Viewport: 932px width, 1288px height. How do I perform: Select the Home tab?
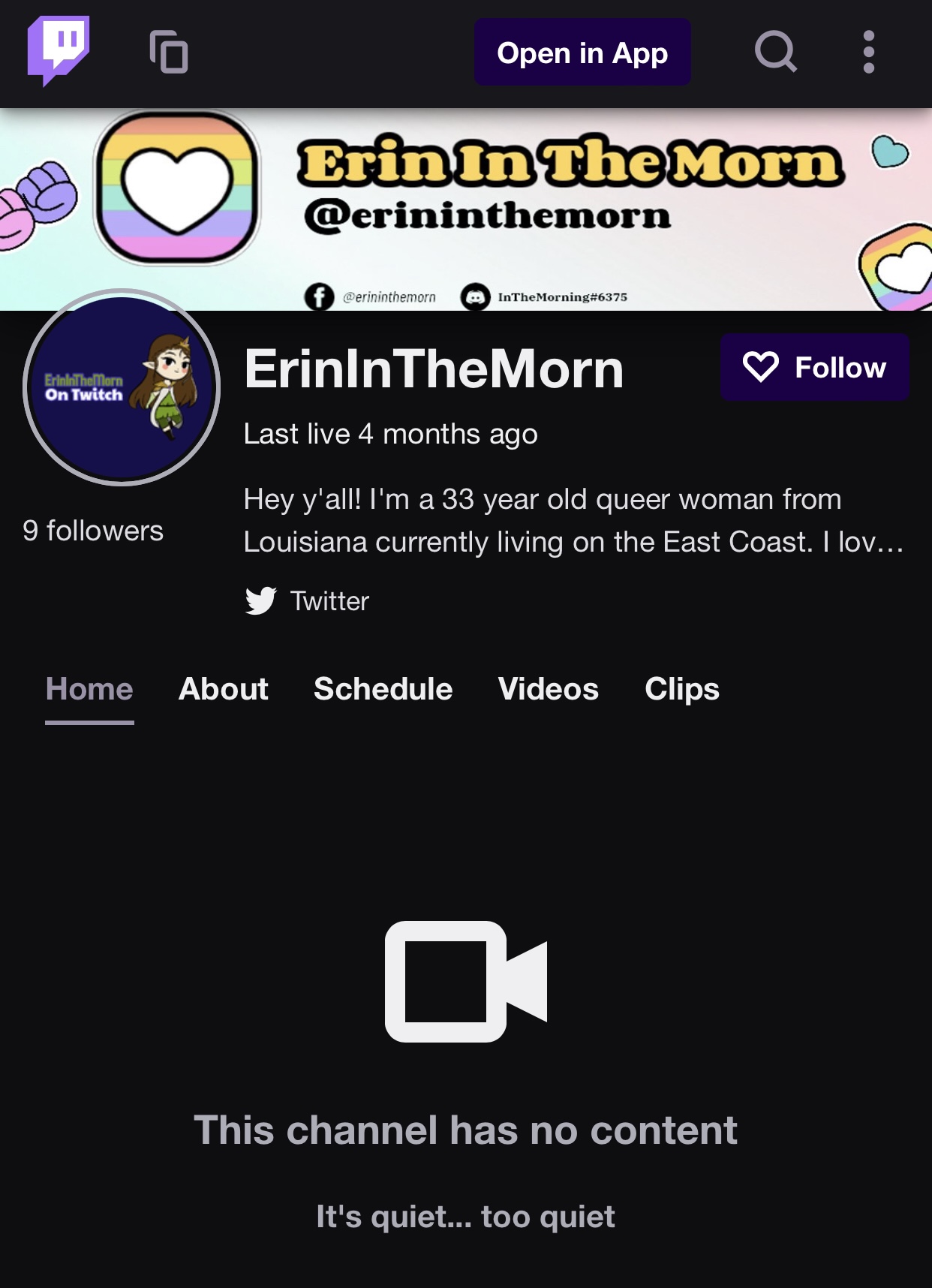(x=89, y=689)
